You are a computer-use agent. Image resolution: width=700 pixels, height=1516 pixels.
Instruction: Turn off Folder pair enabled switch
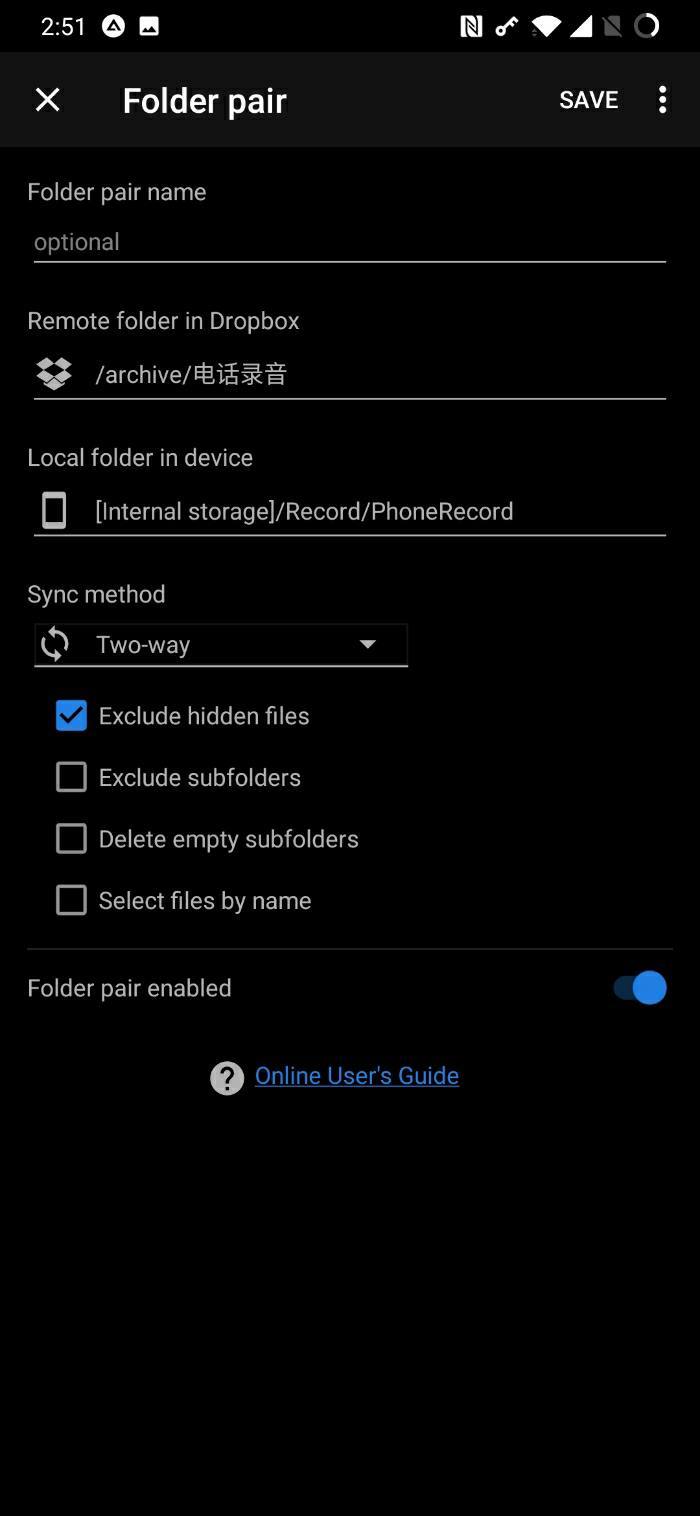(640, 988)
